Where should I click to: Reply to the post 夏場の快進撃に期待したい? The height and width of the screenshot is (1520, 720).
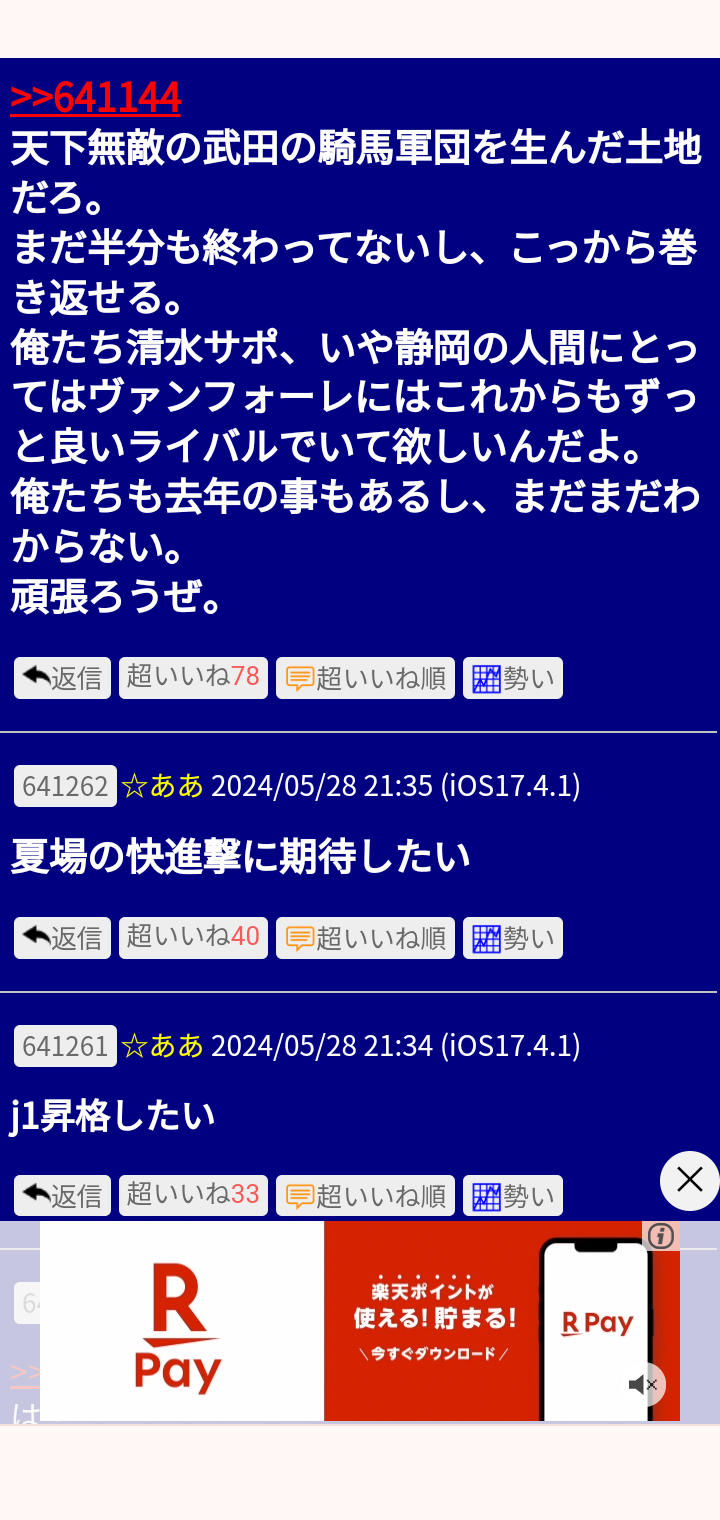(x=62, y=938)
